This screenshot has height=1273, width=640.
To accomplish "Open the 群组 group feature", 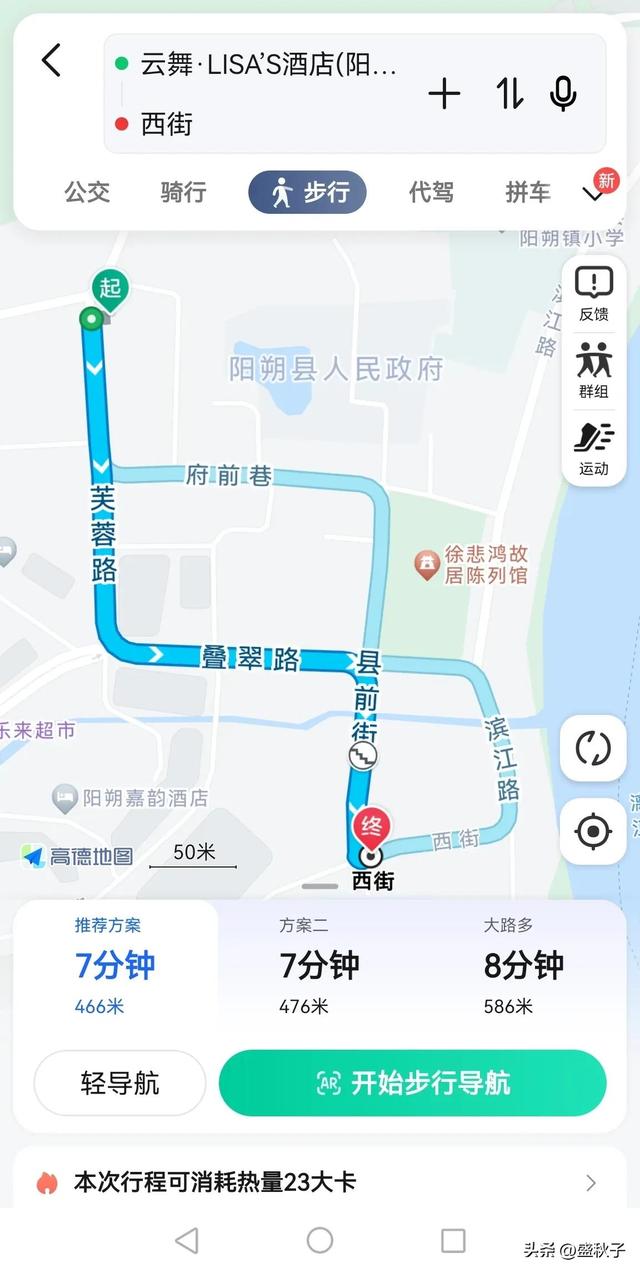I will [594, 370].
